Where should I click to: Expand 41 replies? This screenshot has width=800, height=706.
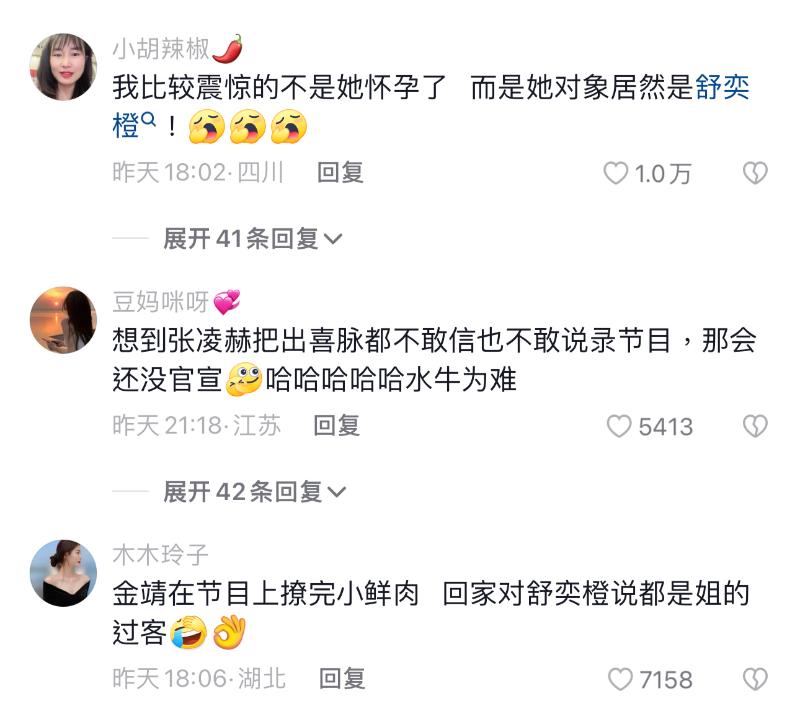point(253,239)
